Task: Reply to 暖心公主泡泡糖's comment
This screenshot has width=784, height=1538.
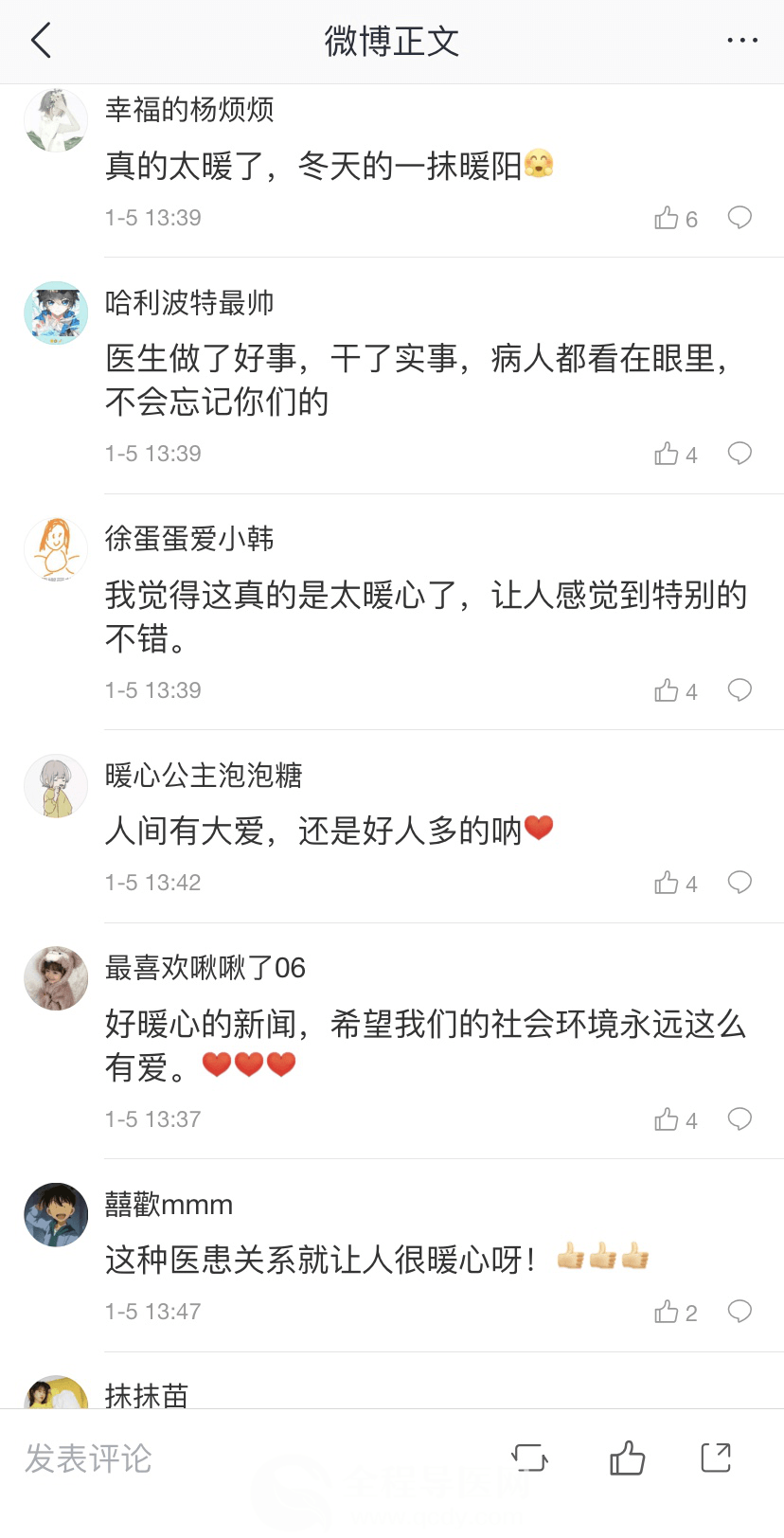Action: point(739,883)
